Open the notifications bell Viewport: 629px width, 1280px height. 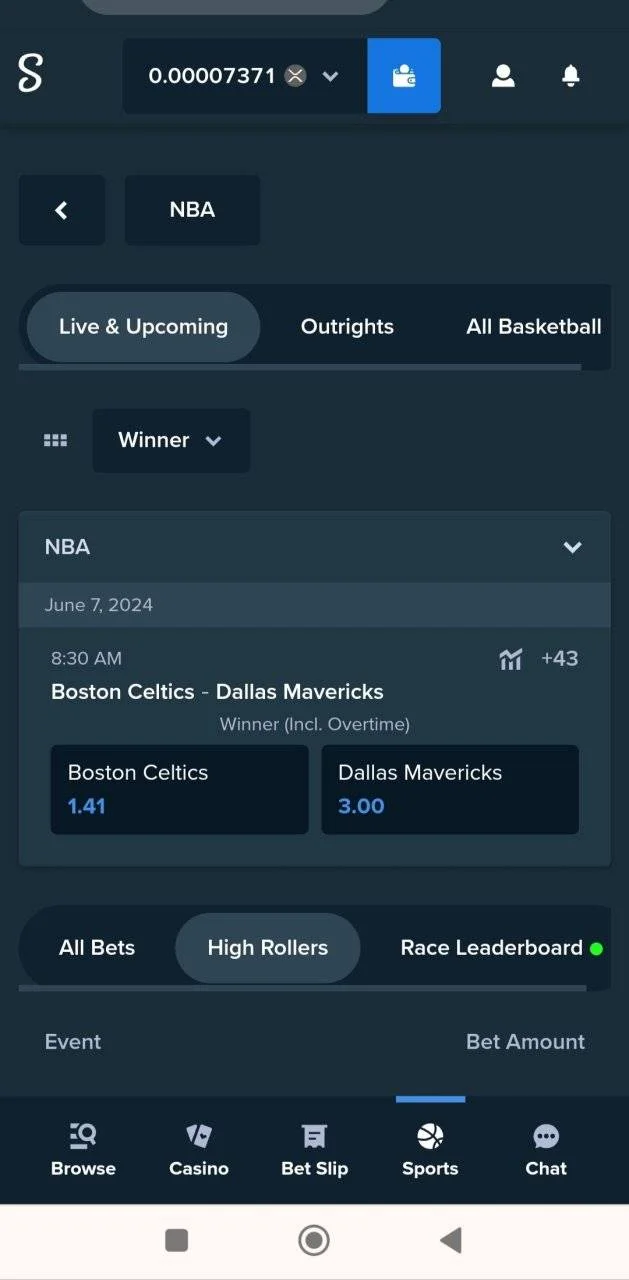pyautogui.click(x=571, y=76)
